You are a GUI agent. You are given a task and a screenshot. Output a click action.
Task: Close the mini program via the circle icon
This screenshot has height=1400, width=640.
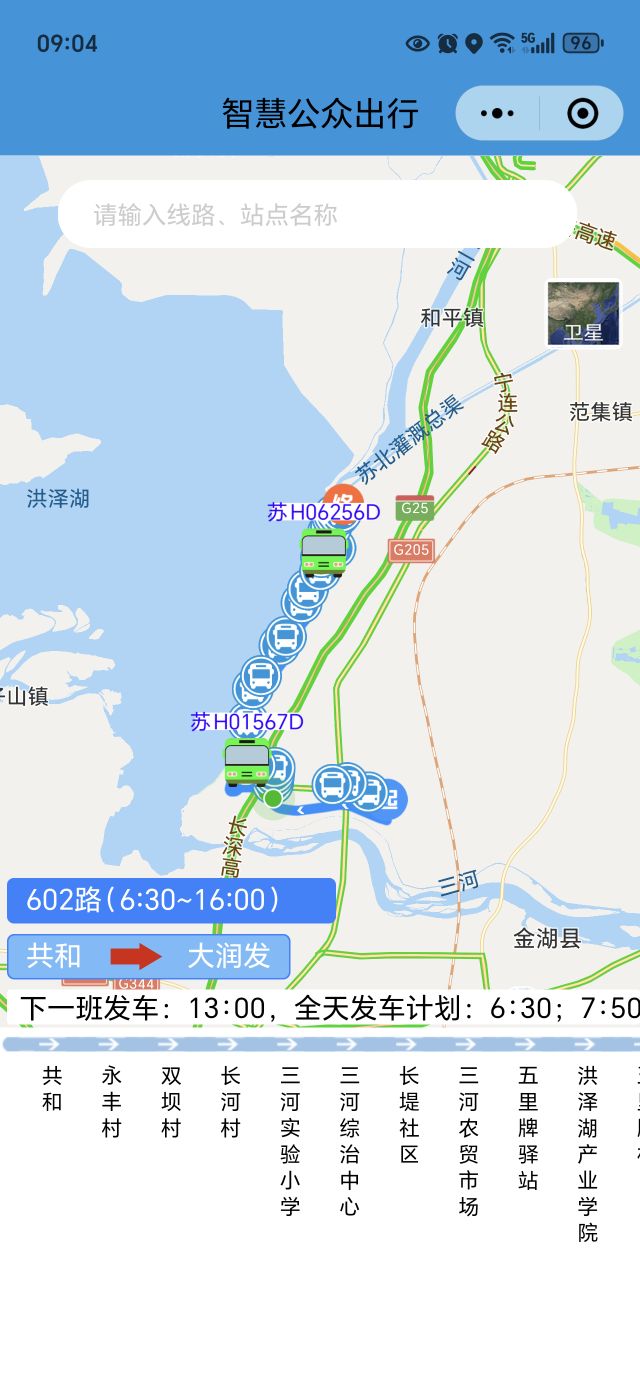[x=582, y=113]
